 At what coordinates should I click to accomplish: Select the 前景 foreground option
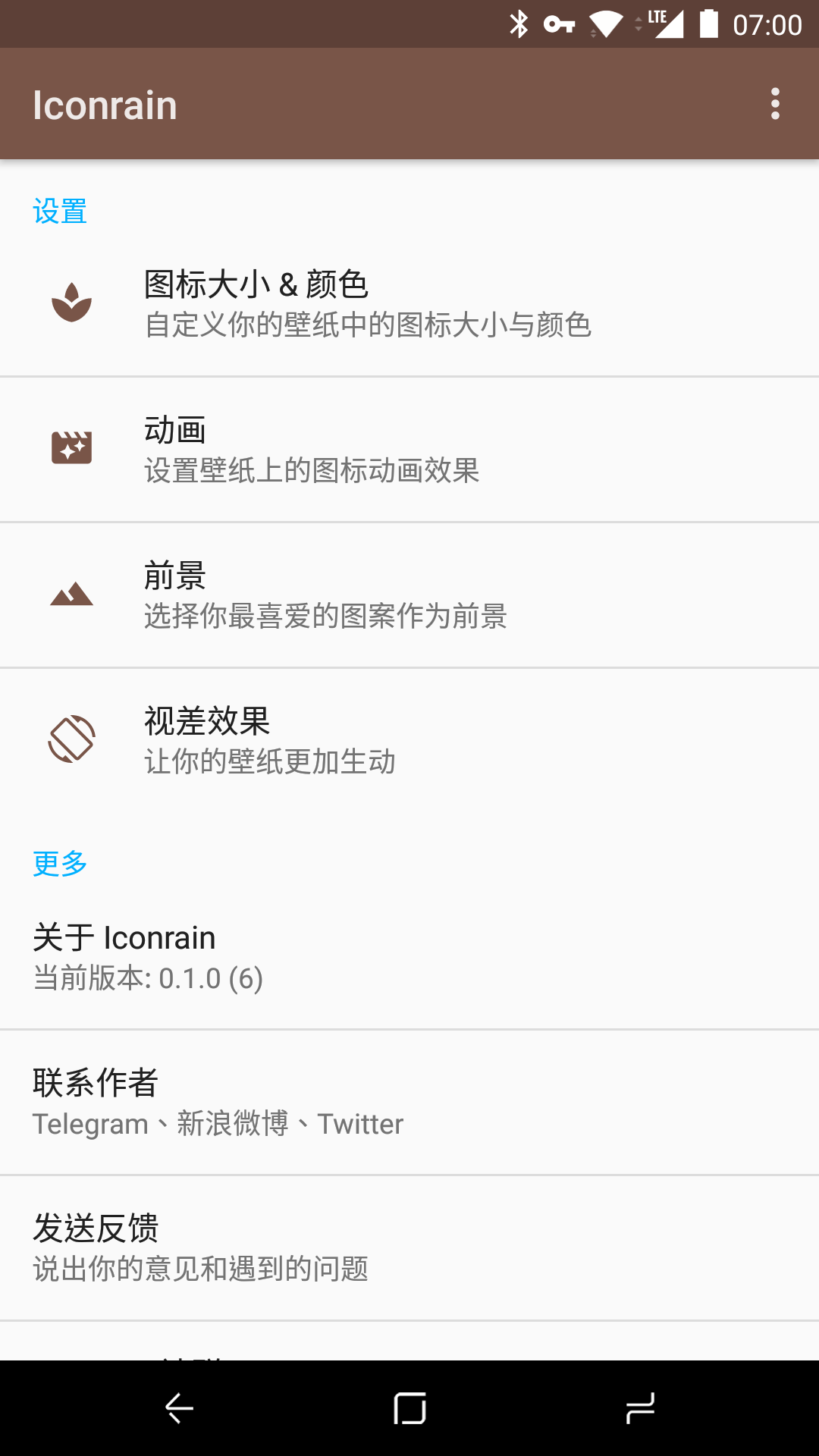pyautogui.click(x=409, y=595)
